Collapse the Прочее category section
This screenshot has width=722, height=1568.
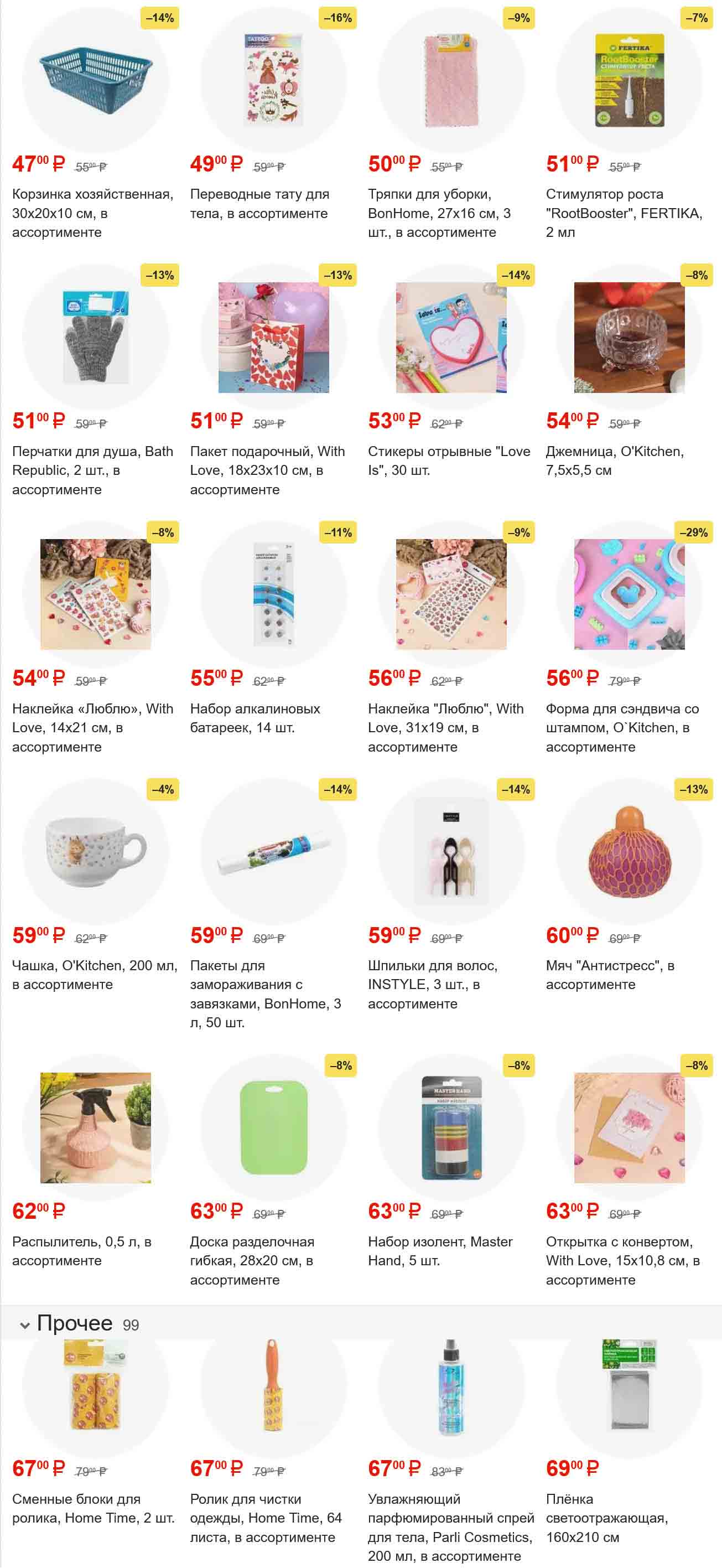[x=25, y=1325]
